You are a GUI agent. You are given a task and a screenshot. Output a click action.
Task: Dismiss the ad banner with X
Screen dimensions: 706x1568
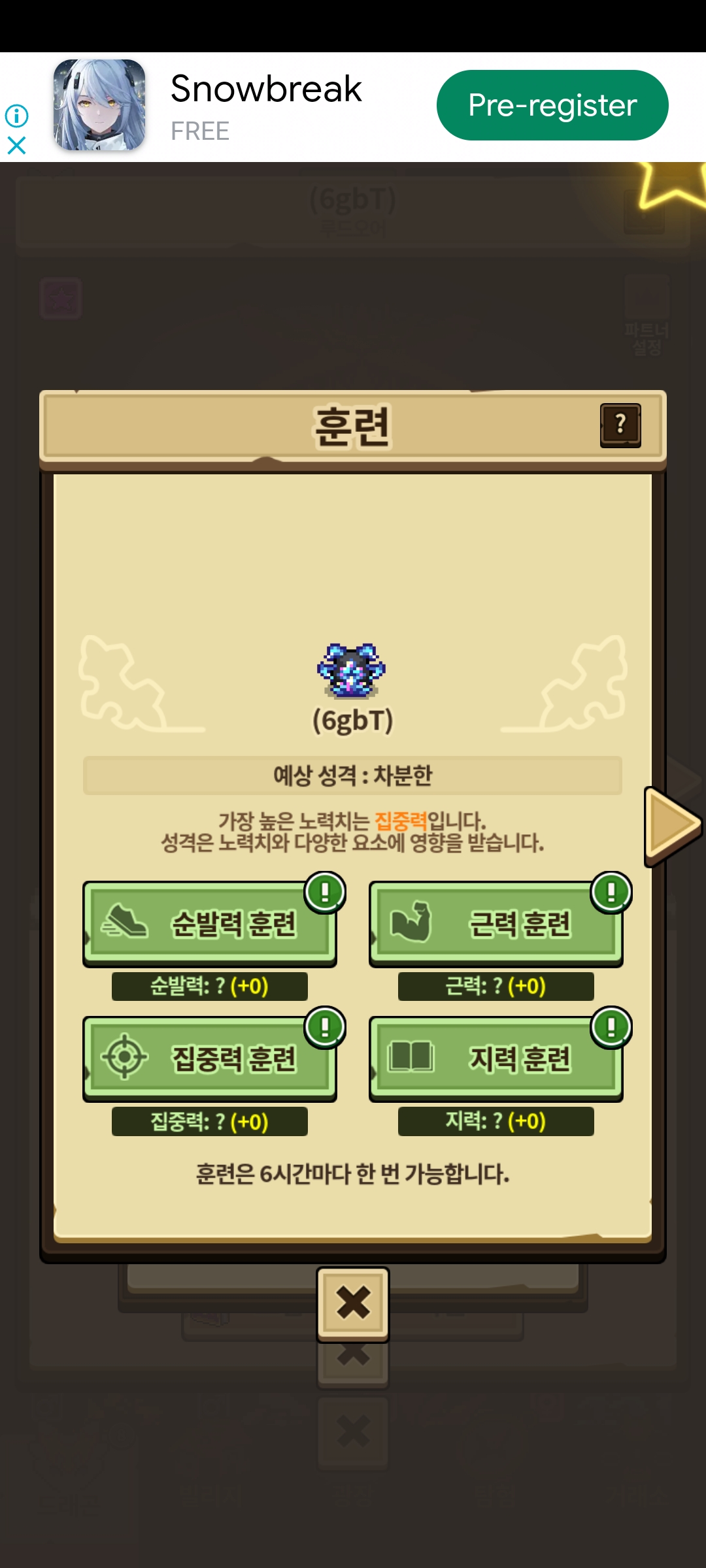(x=17, y=145)
